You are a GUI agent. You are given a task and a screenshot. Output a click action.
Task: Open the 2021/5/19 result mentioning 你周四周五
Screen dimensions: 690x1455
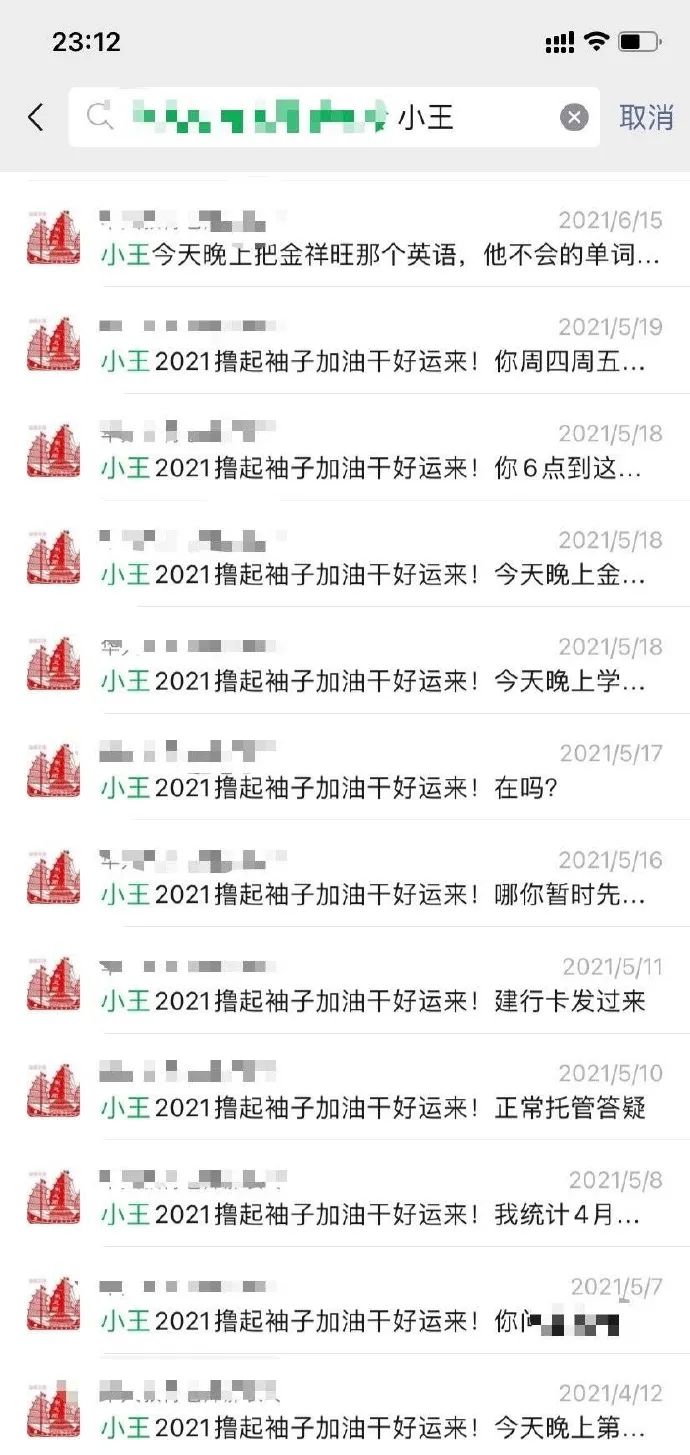[x=380, y=345]
